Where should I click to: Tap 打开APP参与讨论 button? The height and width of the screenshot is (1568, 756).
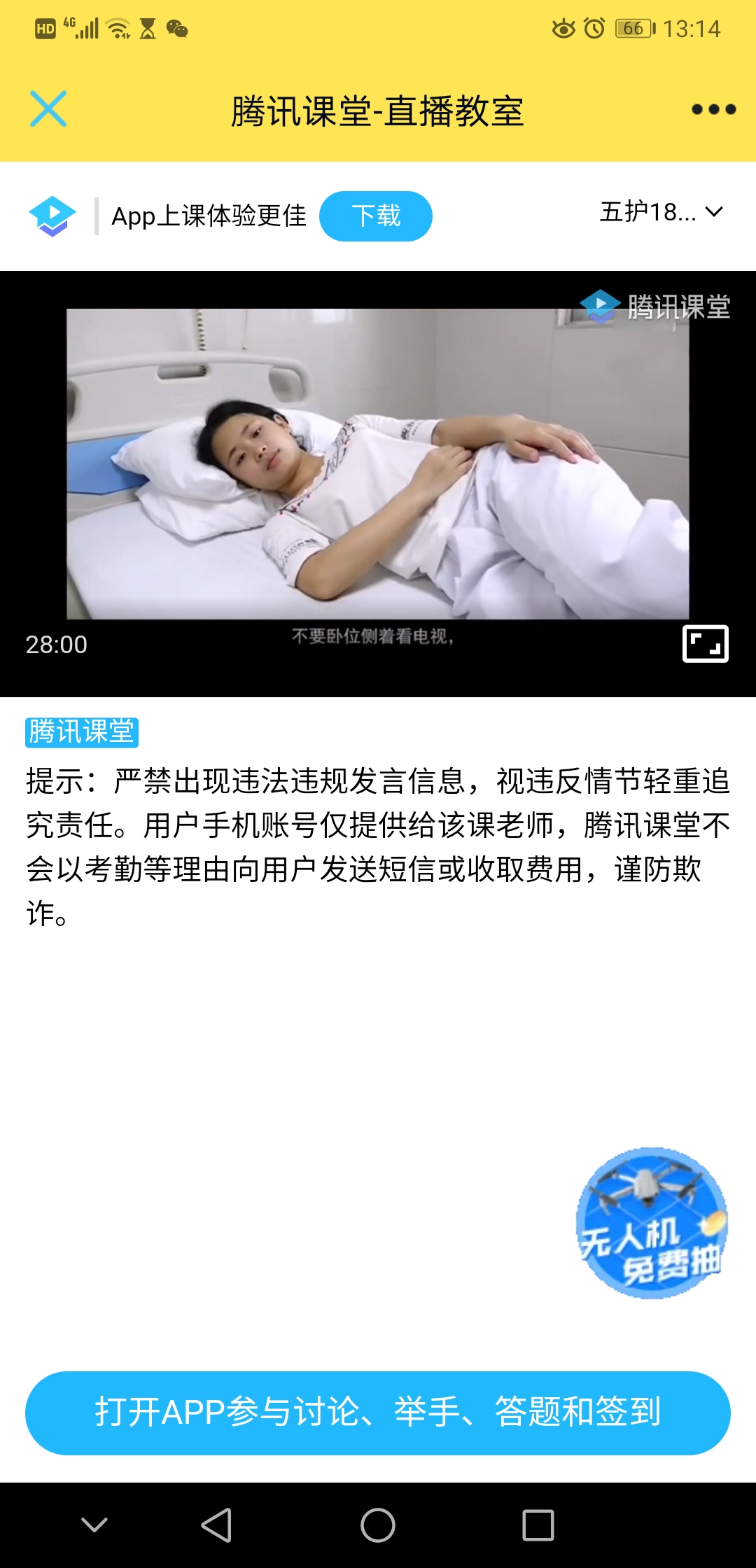click(378, 1413)
